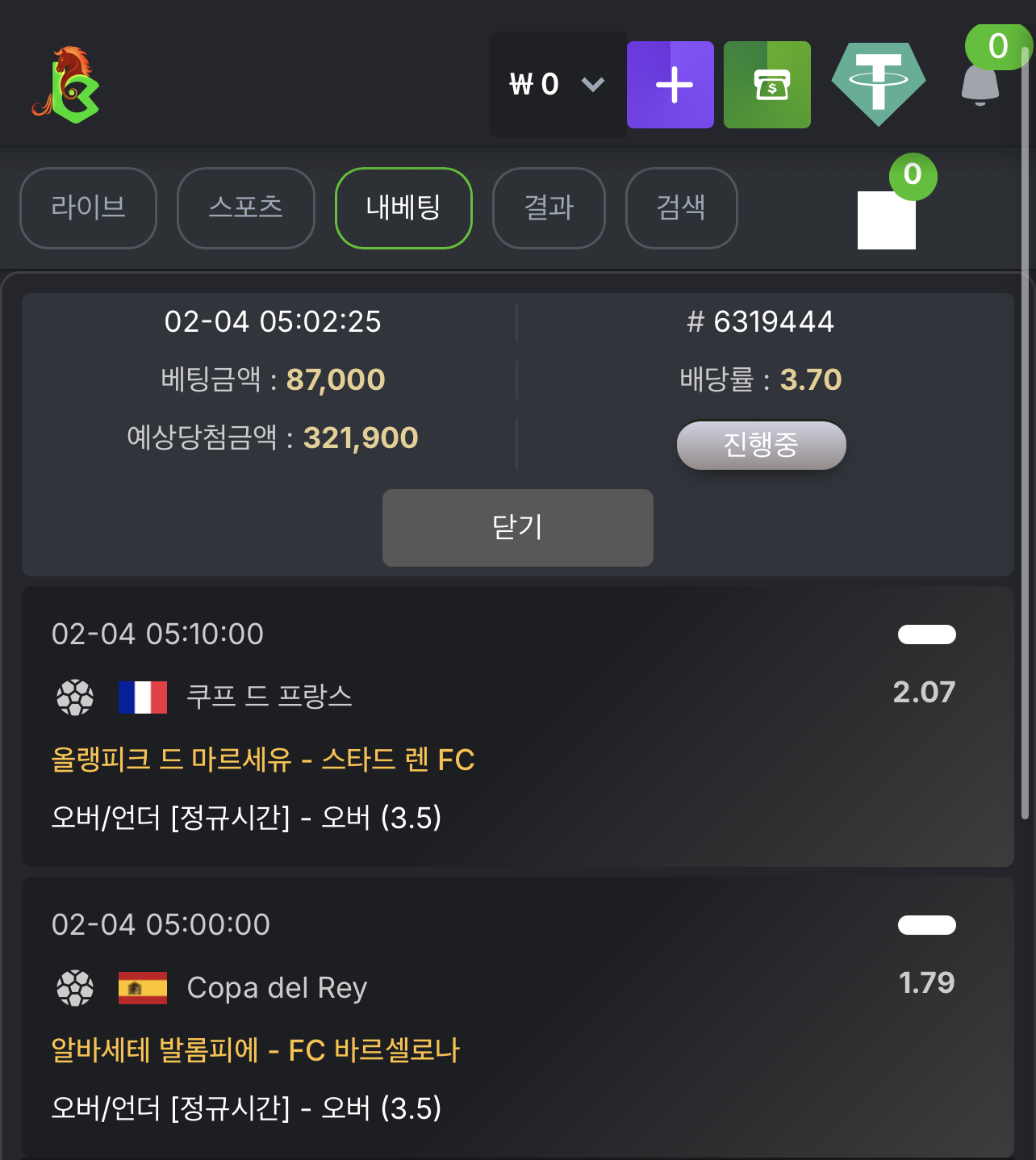The width and height of the screenshot is (1036, 1160).
Task: Click the soccer ball icon for Copa del Rey
Action: pos(75,986)
